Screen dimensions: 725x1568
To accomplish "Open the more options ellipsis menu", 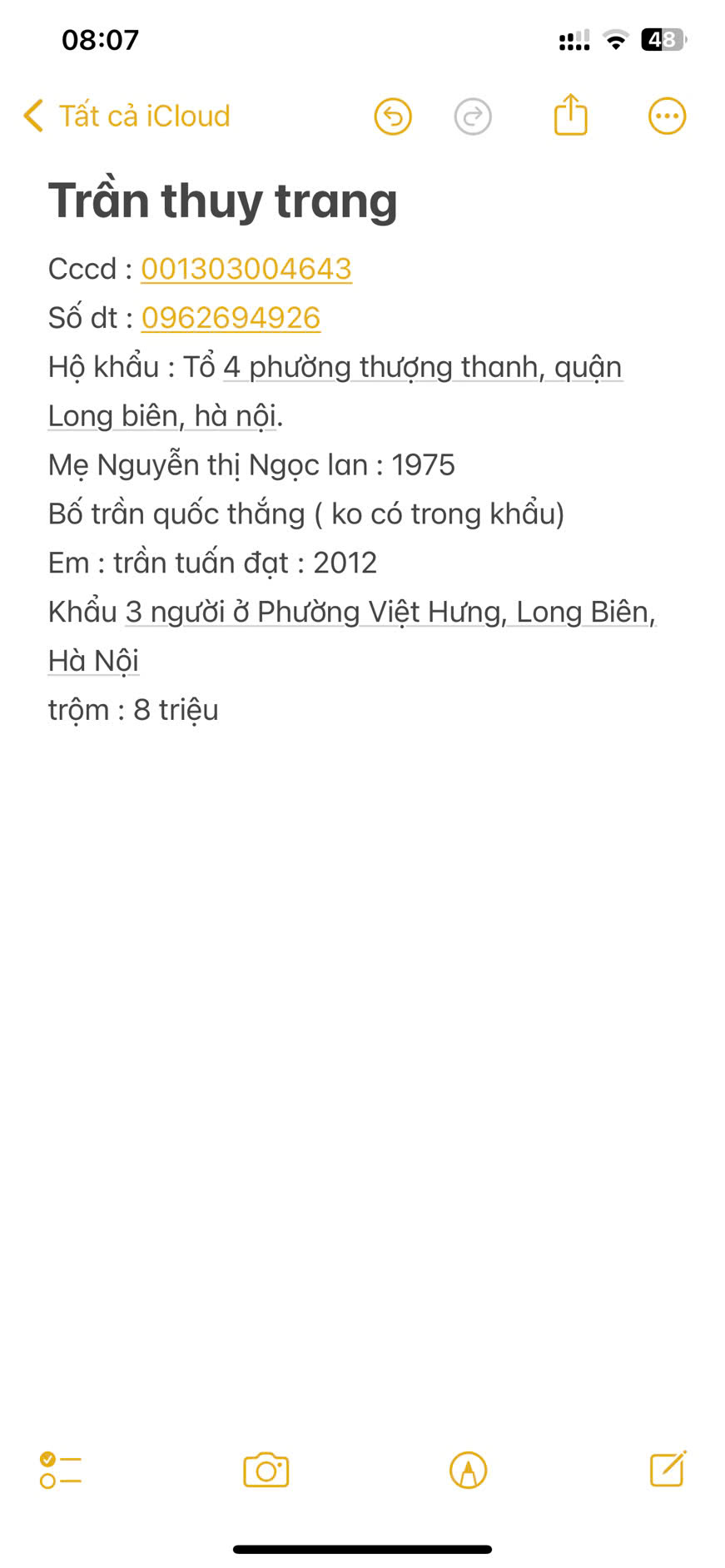I will tap(665, 116).
